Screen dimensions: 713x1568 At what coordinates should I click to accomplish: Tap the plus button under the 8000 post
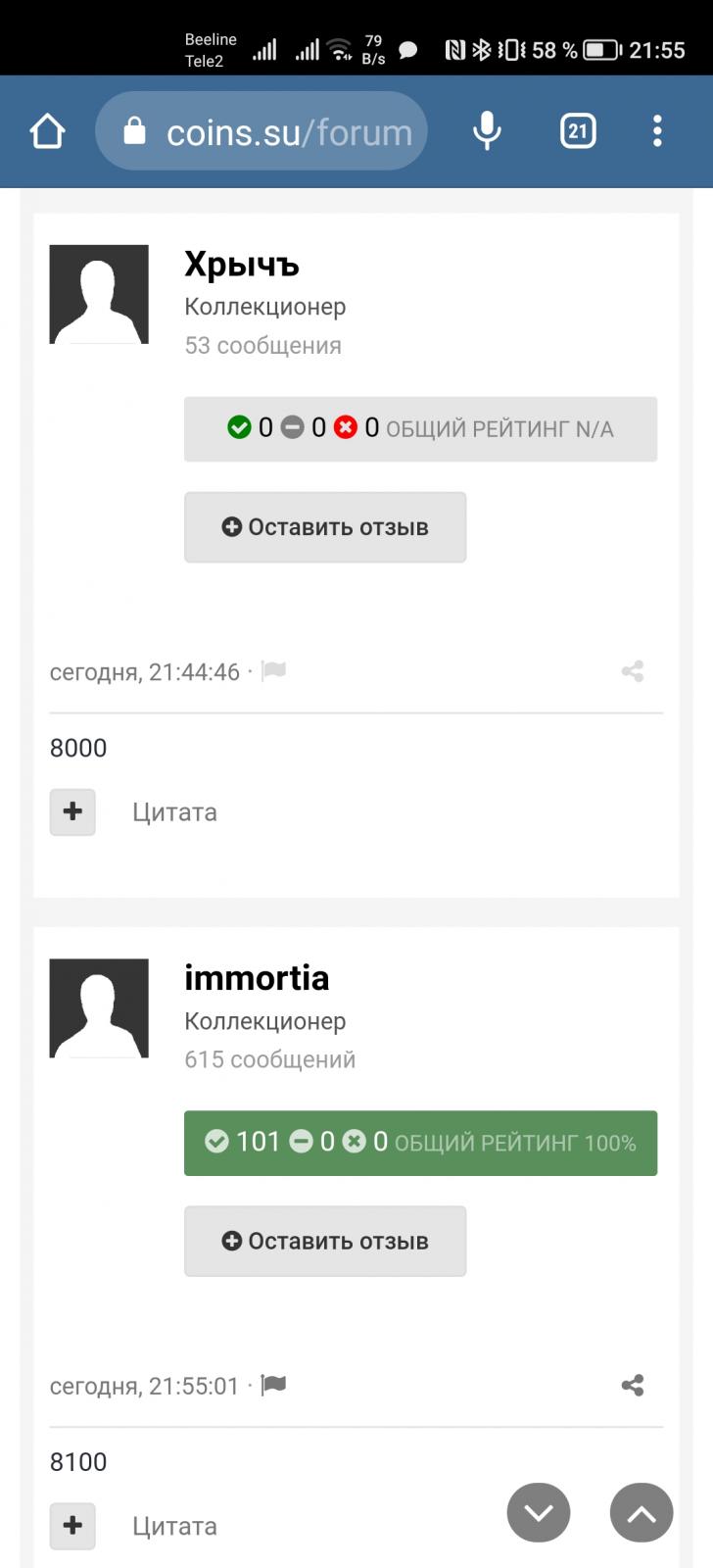pos(72,811)
